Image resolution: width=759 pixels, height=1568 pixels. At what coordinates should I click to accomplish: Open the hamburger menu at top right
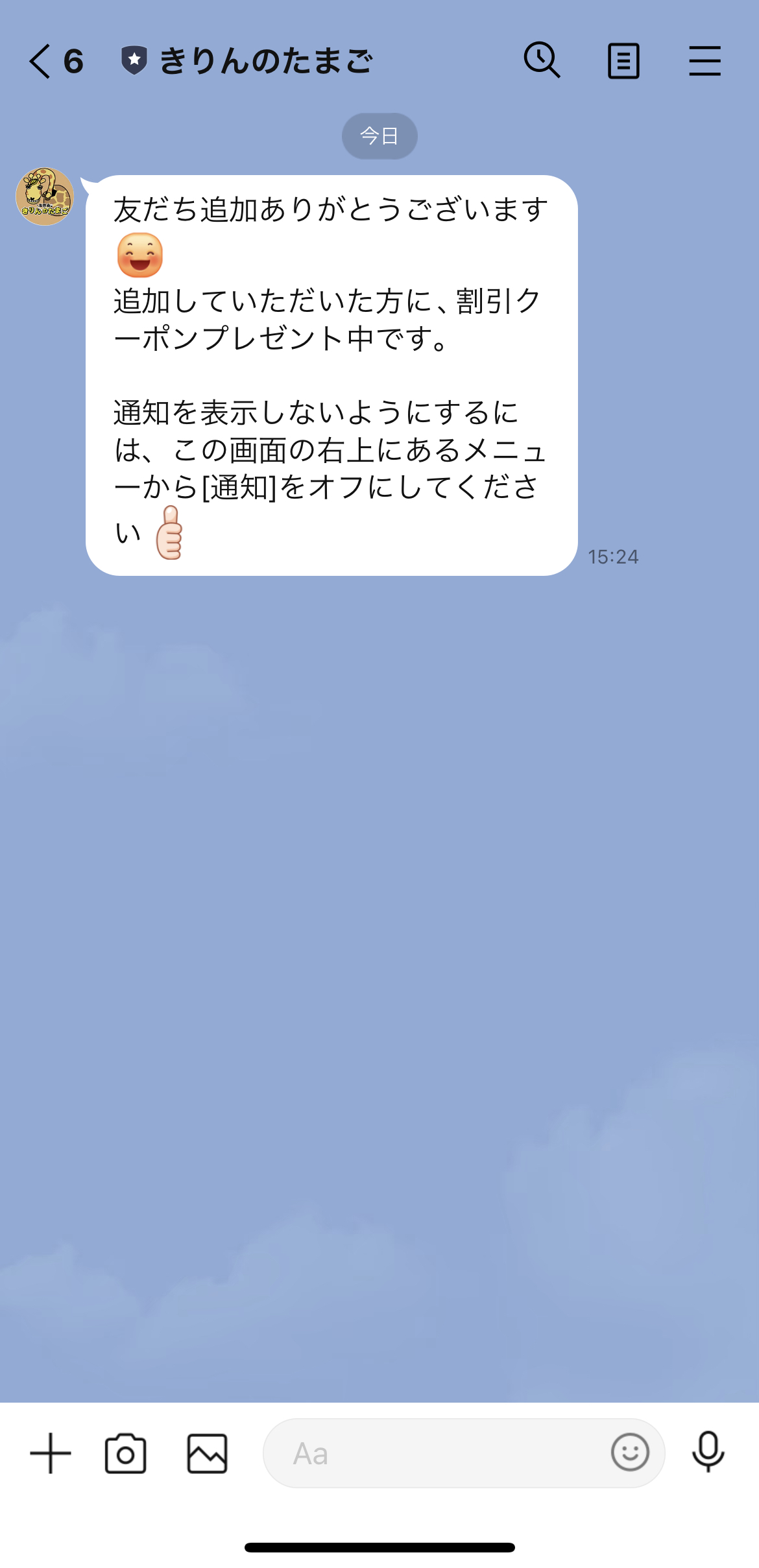705,60
